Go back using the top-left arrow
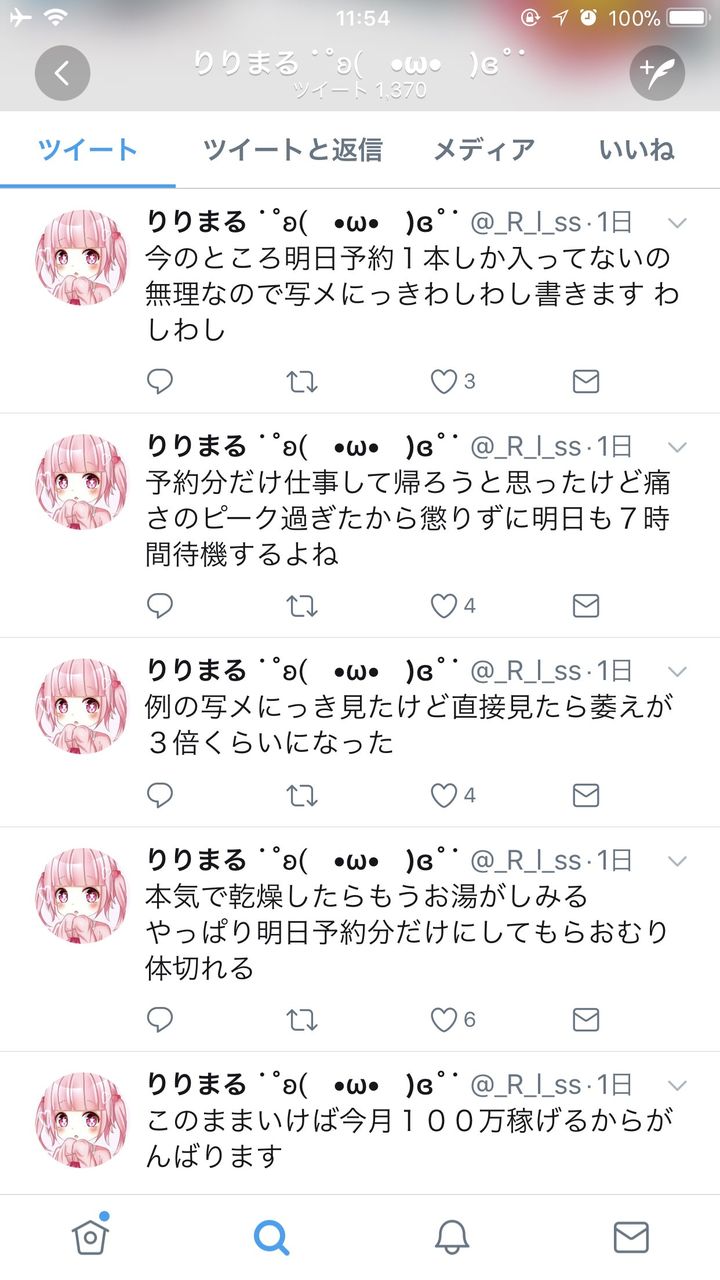The image size is (720, 1280). (62, 73)
